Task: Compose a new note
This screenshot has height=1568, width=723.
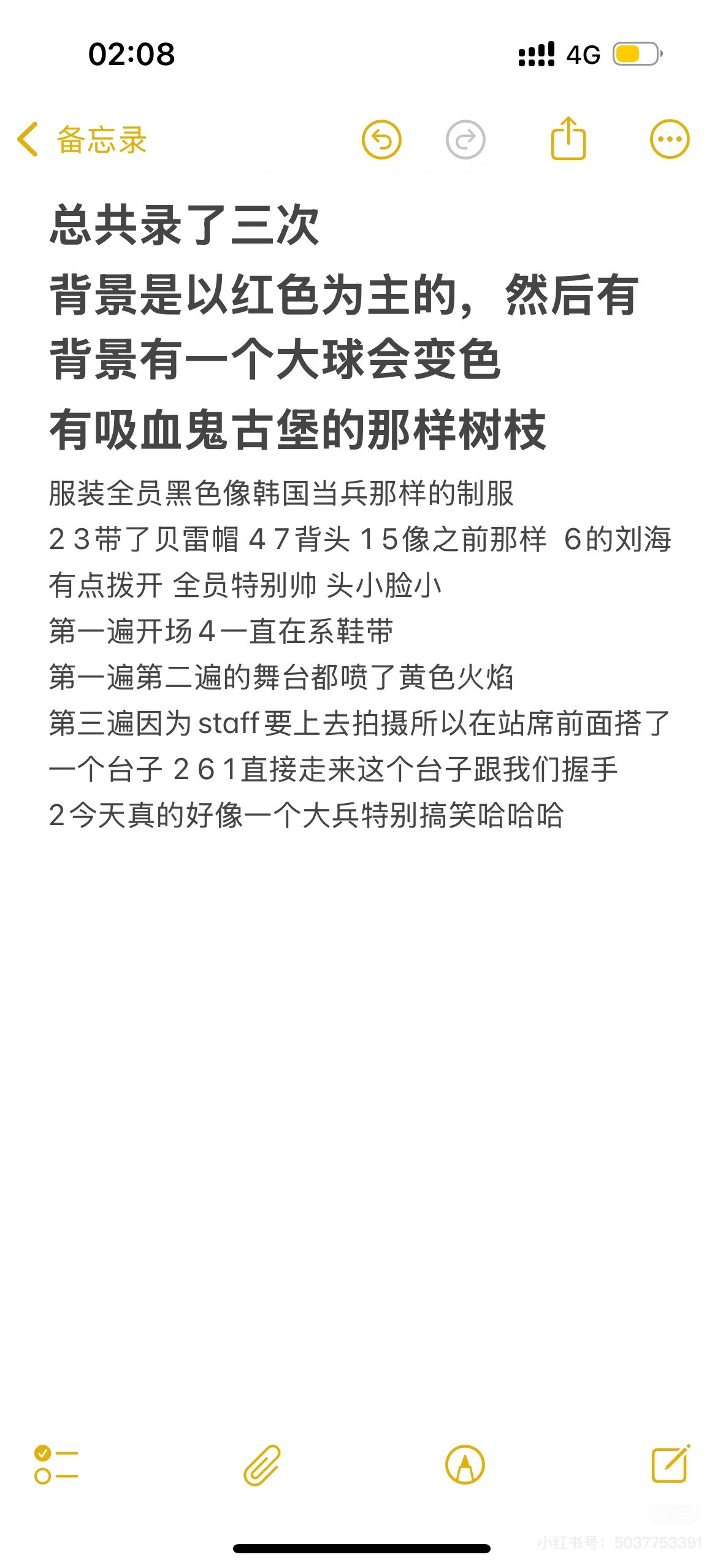Action: [x=670, y=1463]
